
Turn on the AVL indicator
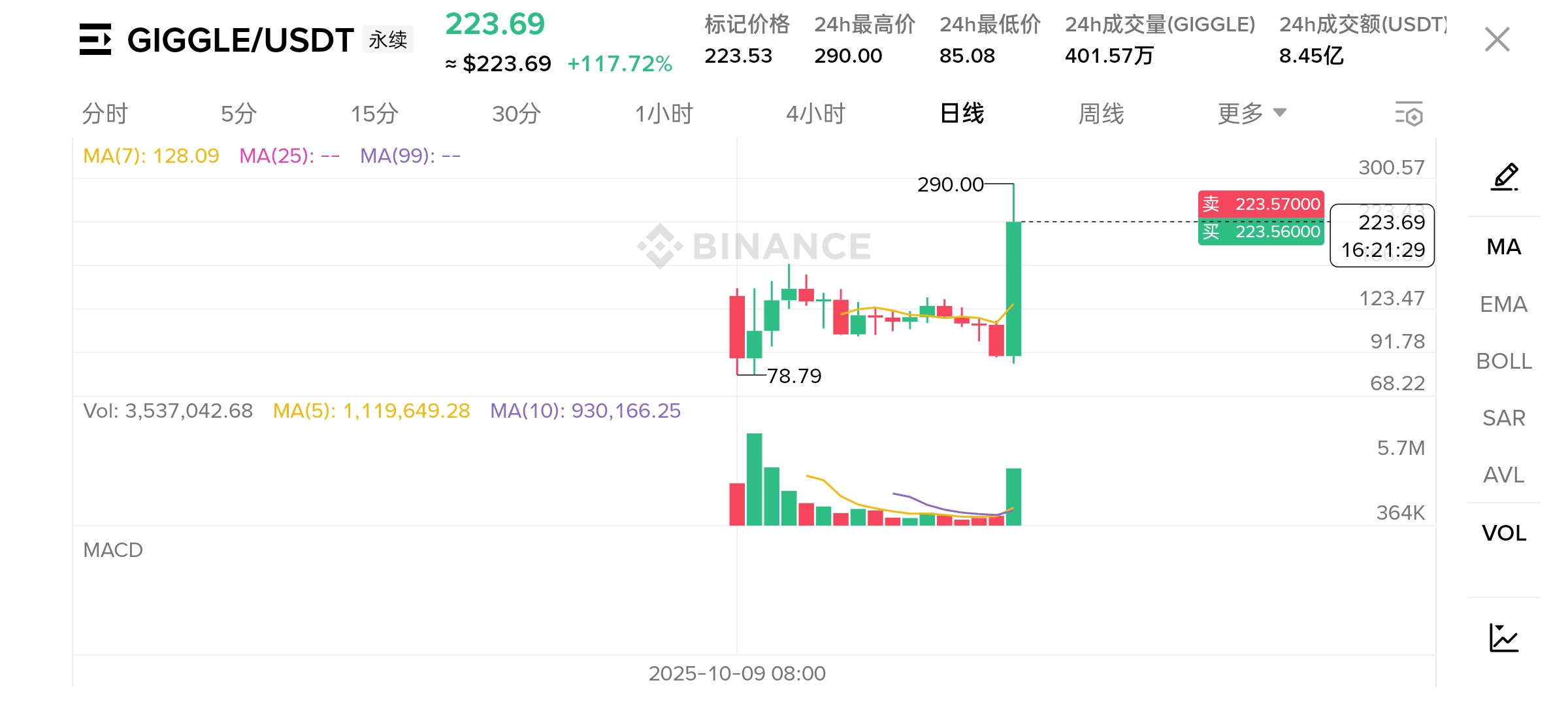tap(1504, 475)
